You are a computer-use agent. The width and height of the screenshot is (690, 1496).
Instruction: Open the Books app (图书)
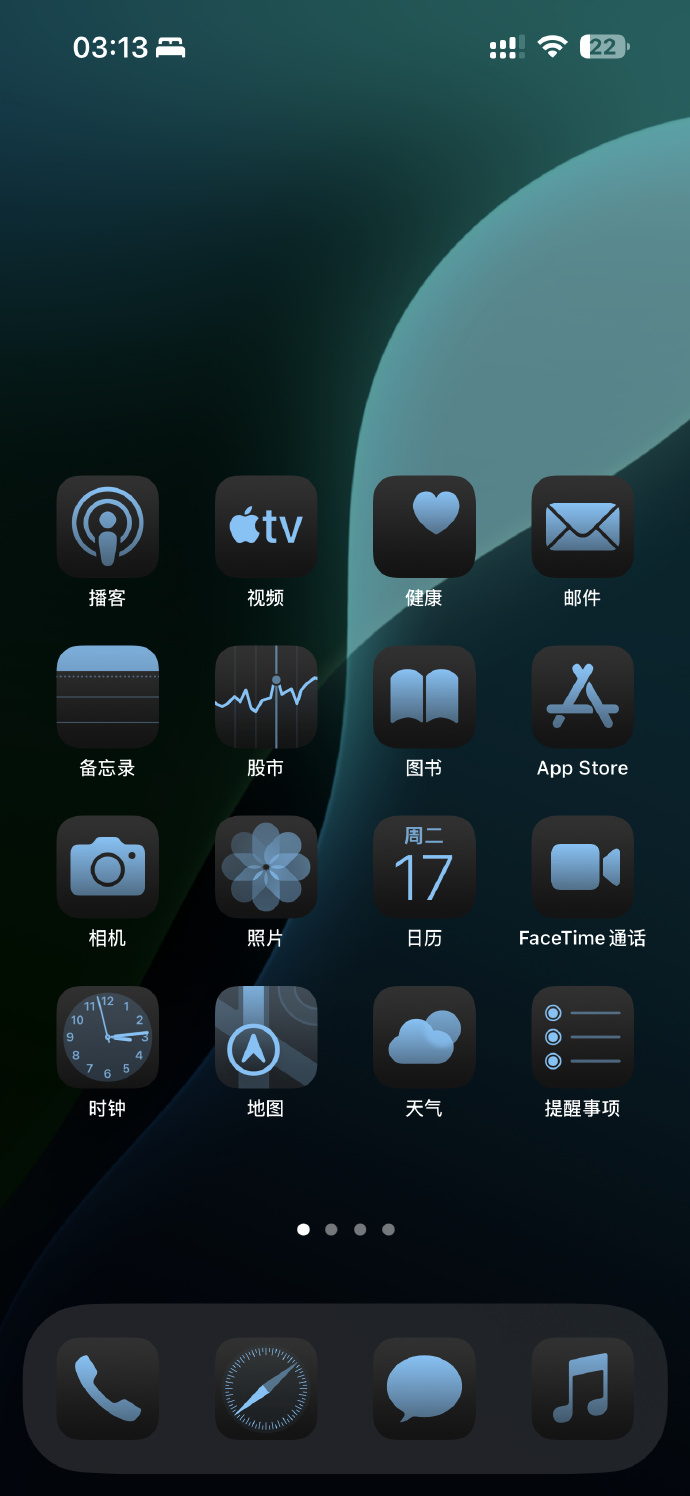coord(424,696)
